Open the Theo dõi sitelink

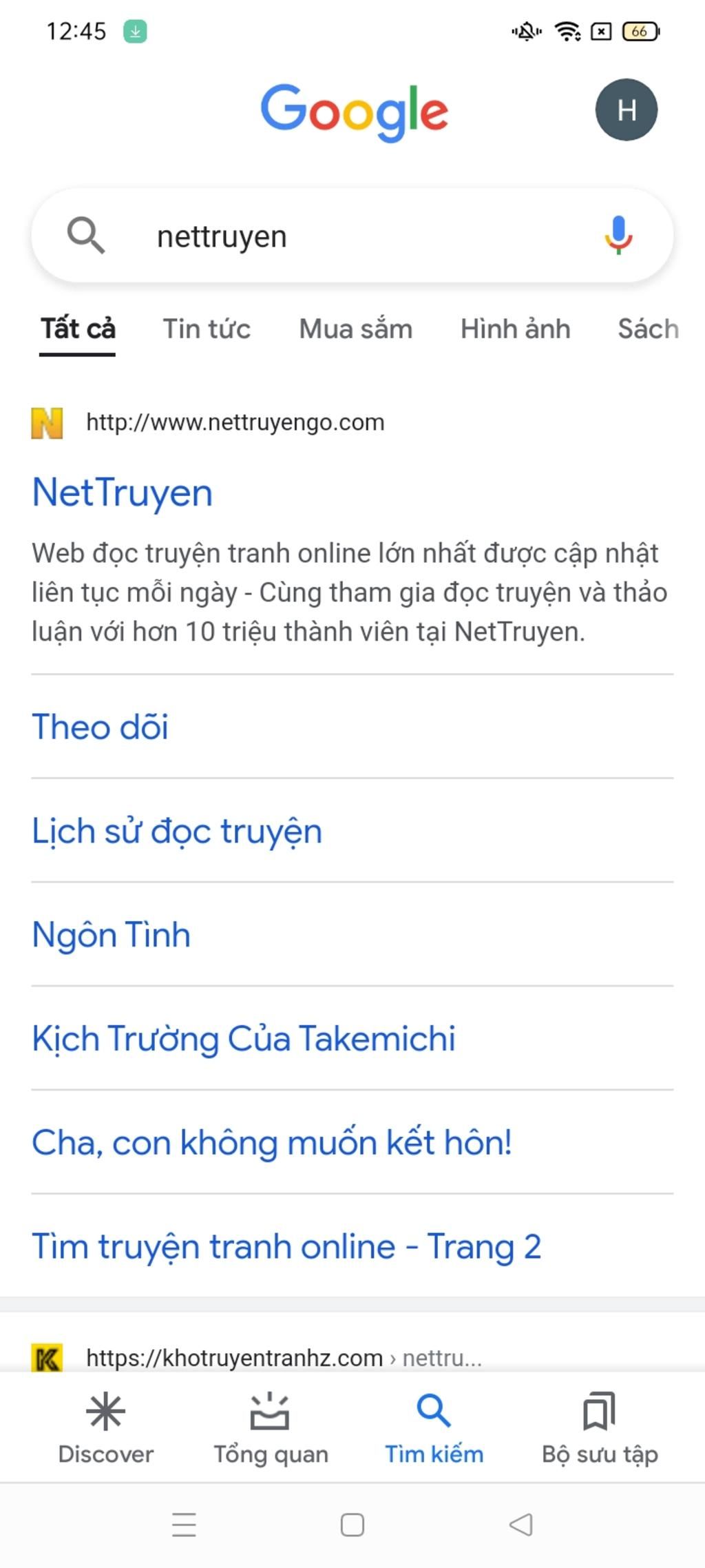101,727
